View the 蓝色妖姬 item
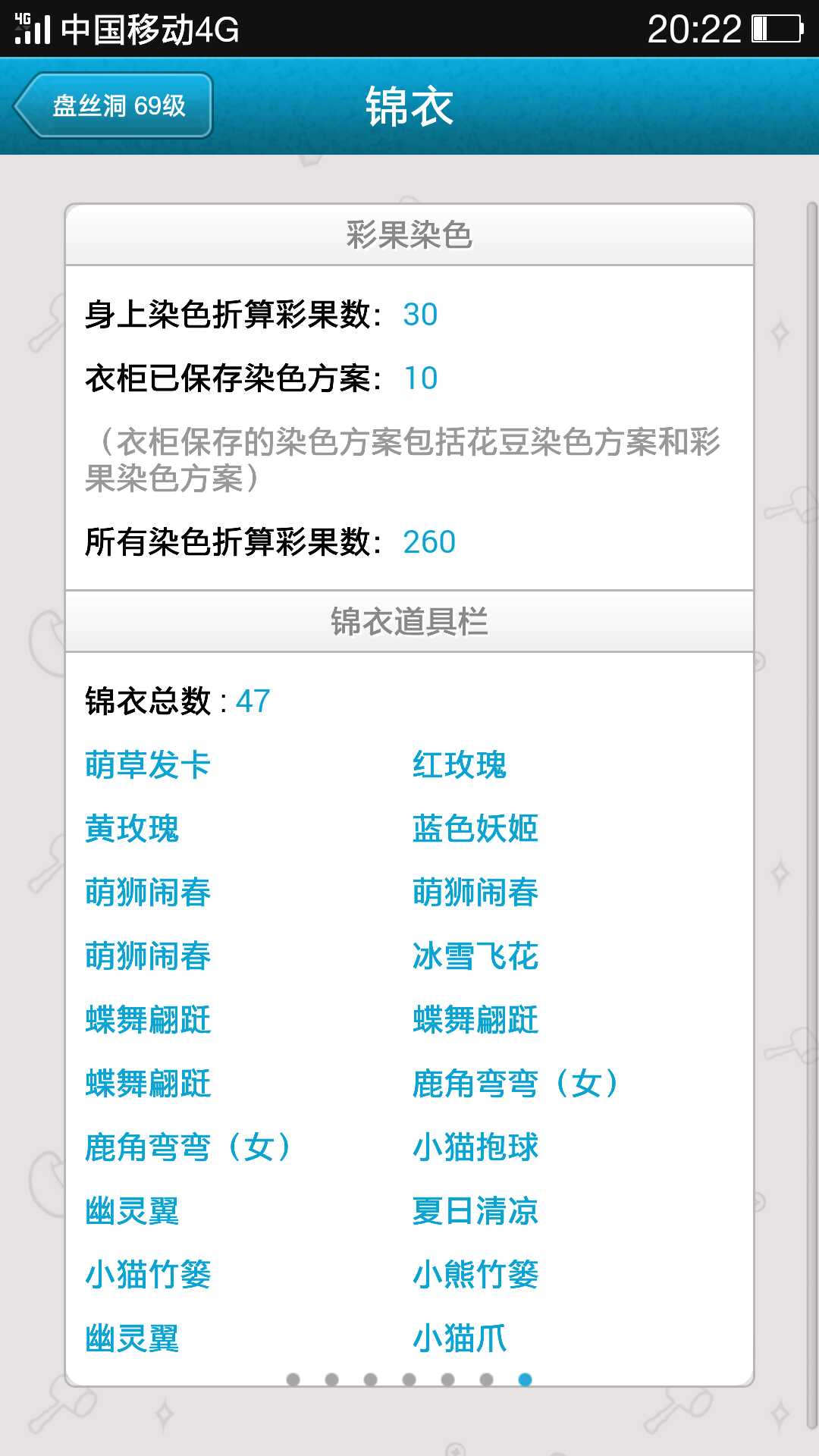The width and height of the screenshot is (819, 1456). click(x=475, y=828)
